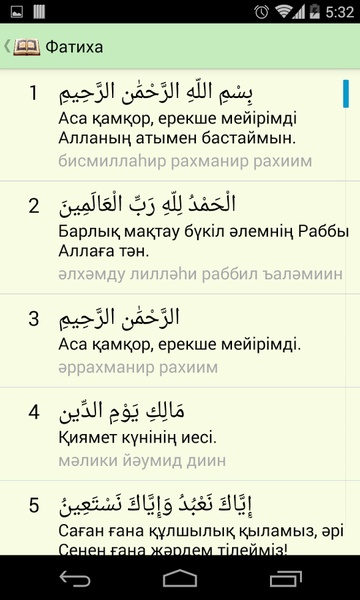
Task: Open the recent apps overview
Action: coord(286,578)
